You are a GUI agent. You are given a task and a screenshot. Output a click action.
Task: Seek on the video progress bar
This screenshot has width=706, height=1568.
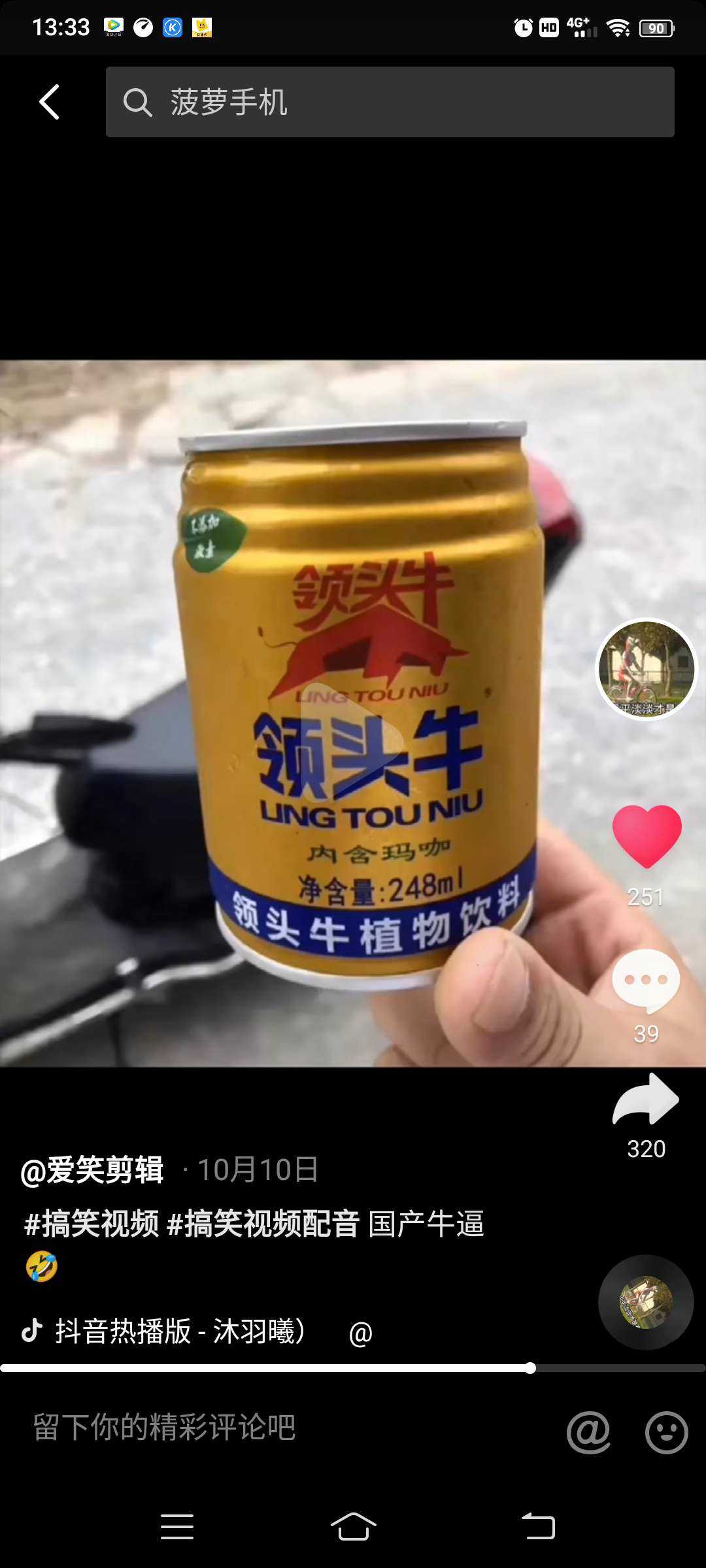353,1368
